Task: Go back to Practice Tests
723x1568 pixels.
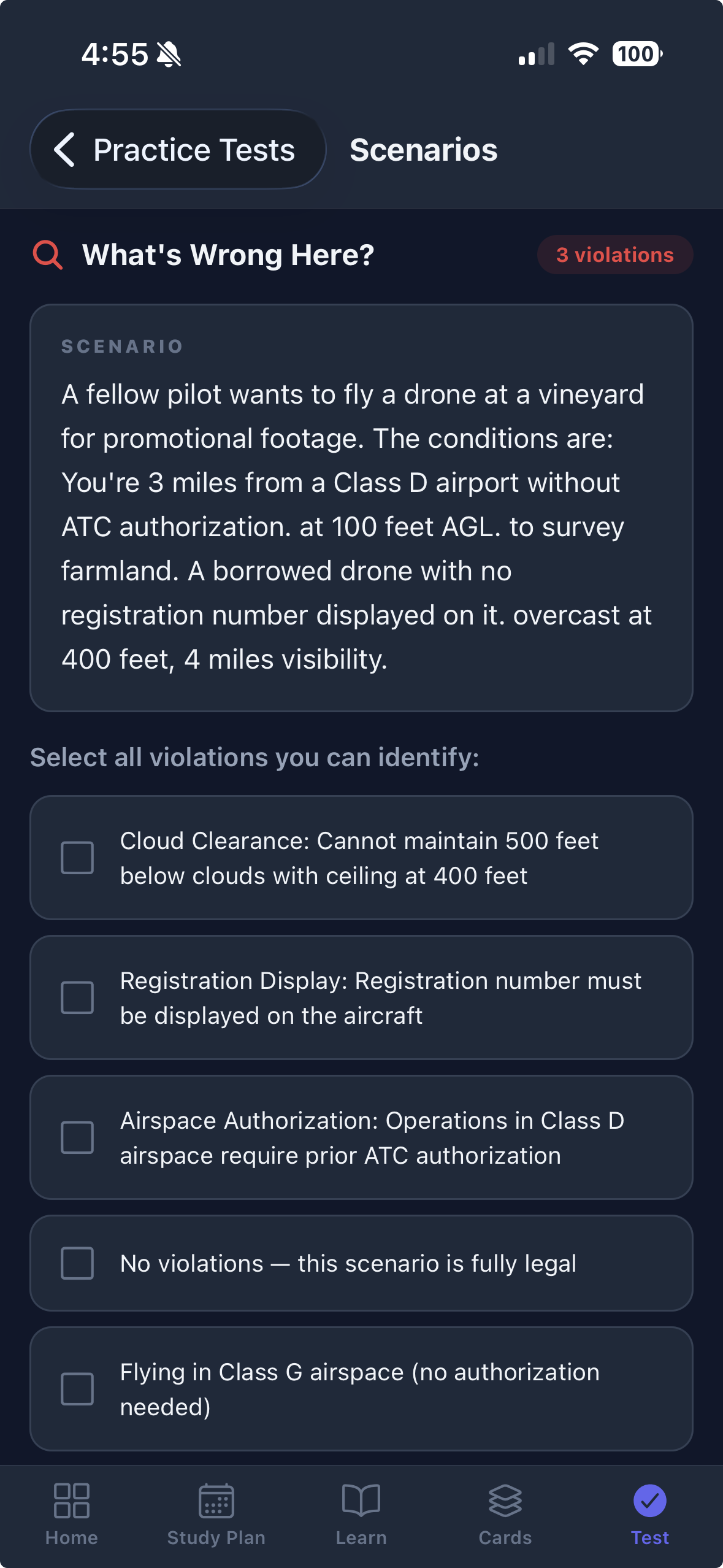Action: (x=177, y=149)
